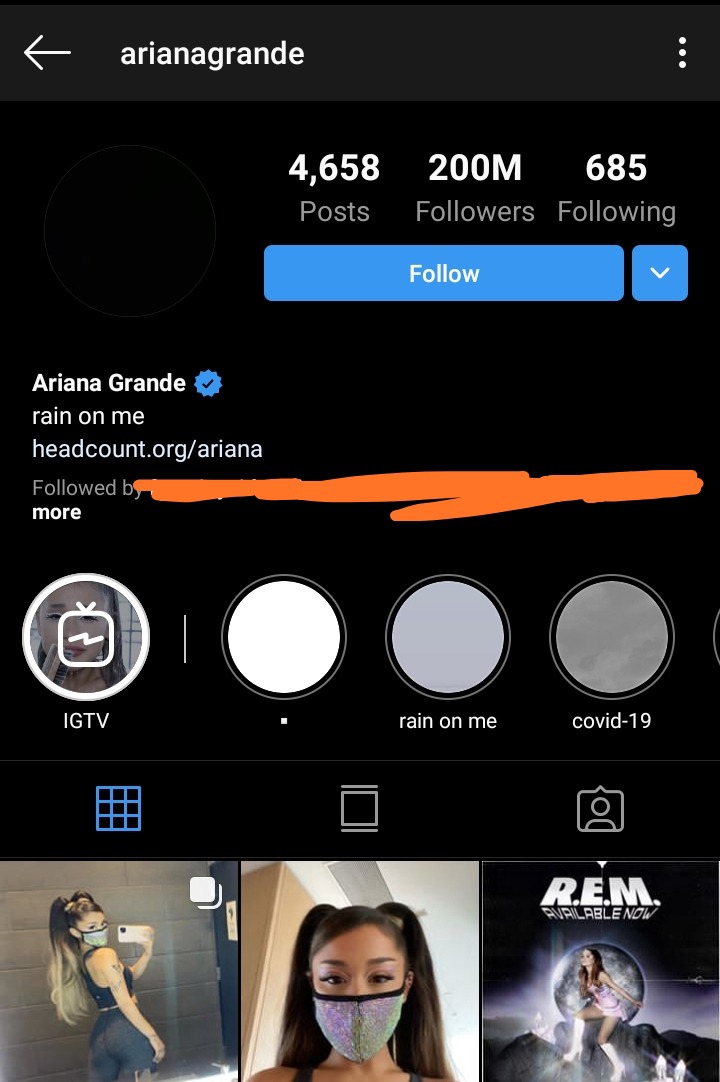720x1082 pixels.
Task: Open the sparkly face mask post
Action: [360, 971]
